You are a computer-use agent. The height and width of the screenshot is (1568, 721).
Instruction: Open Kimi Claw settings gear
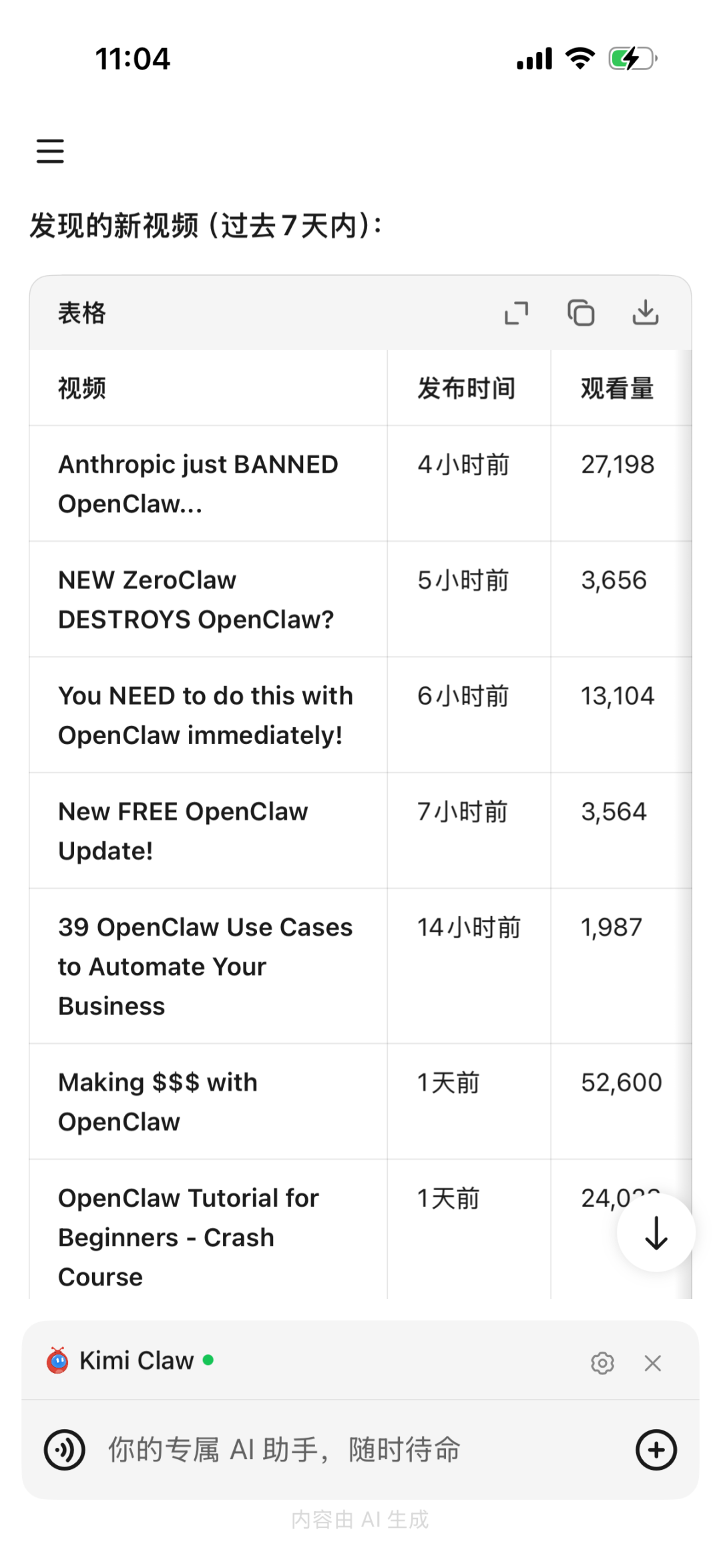(x=602, y=1363)
